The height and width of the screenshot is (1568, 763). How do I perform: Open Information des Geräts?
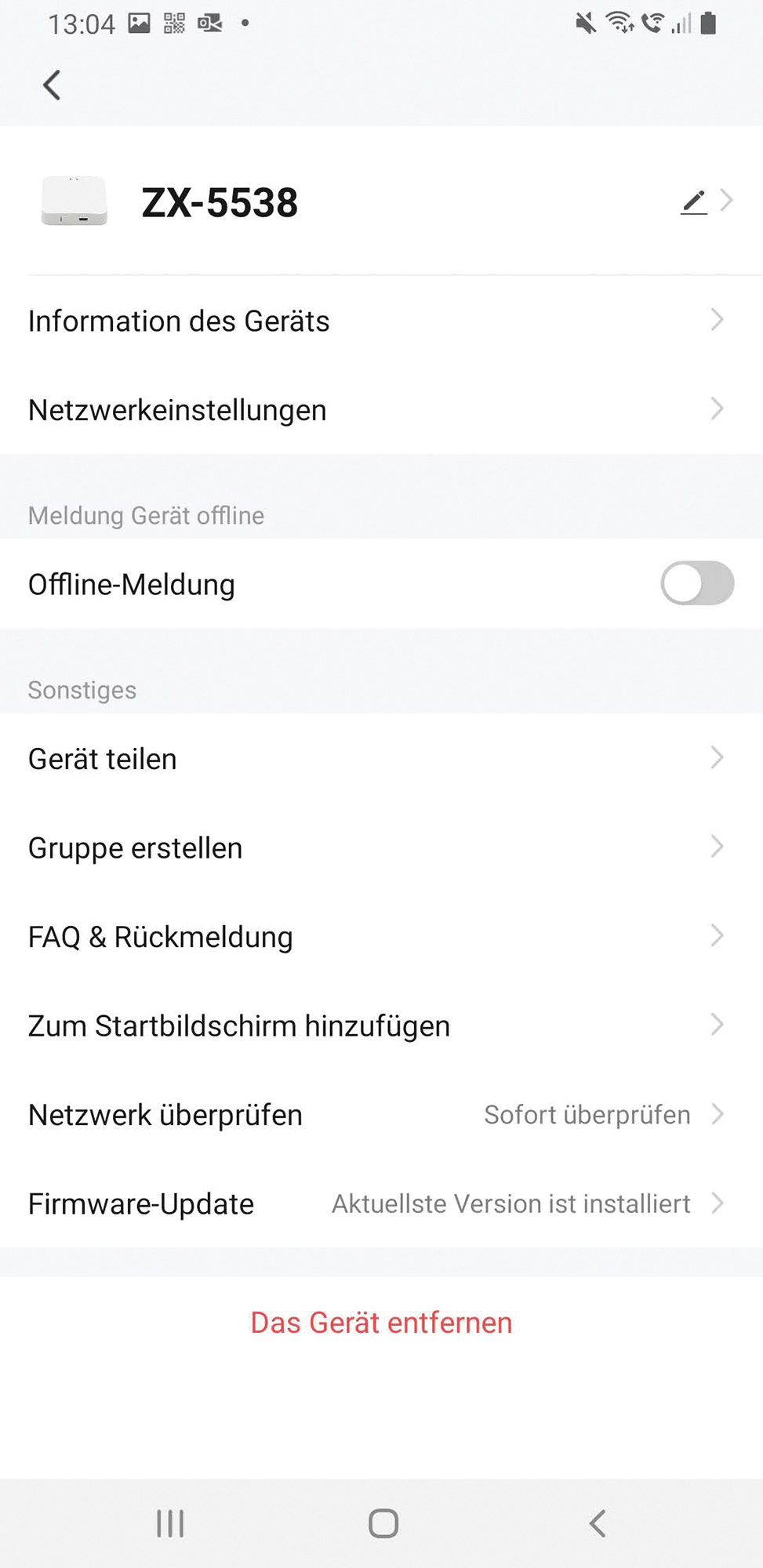pos(376,321)
